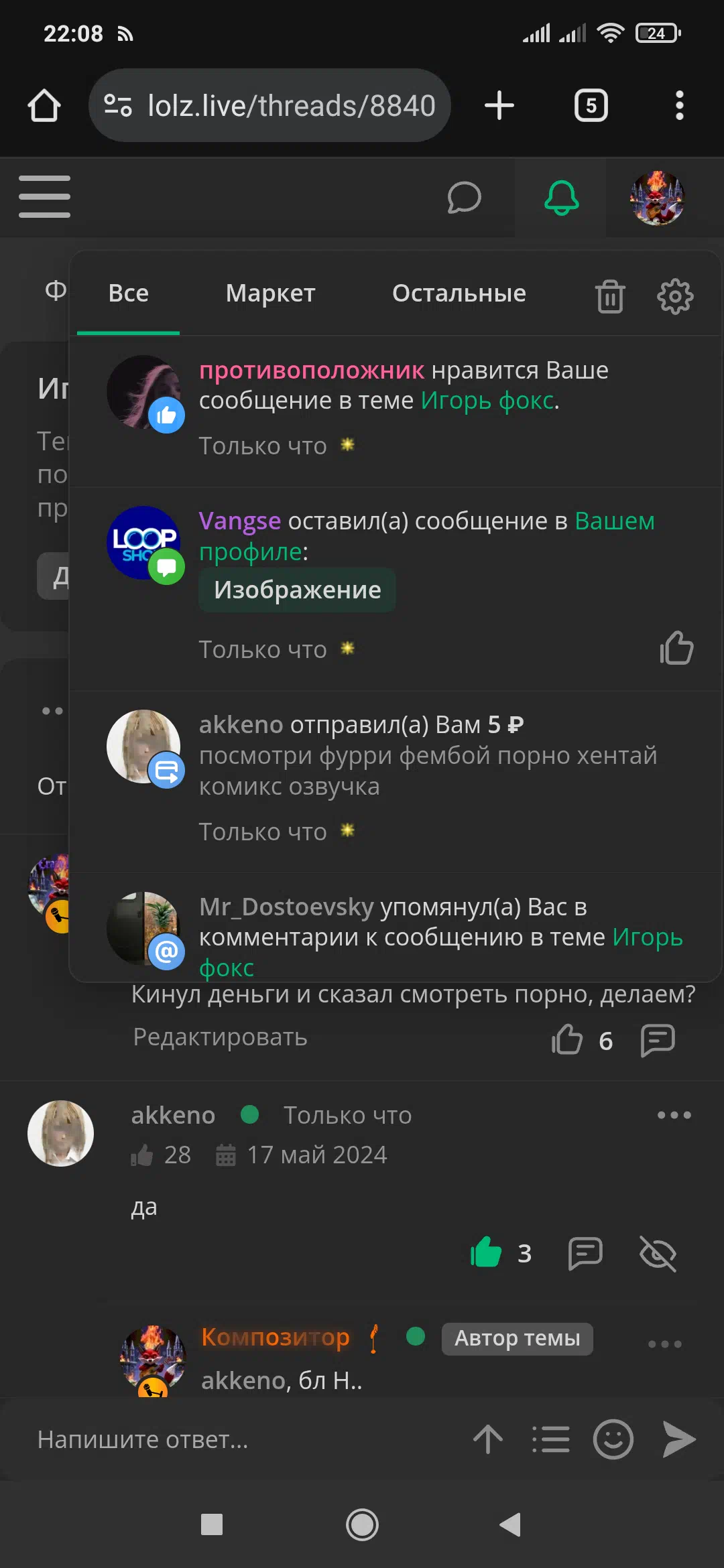Open conversations chat bubble icon
Screen dimensions: 724x1568
464,198
